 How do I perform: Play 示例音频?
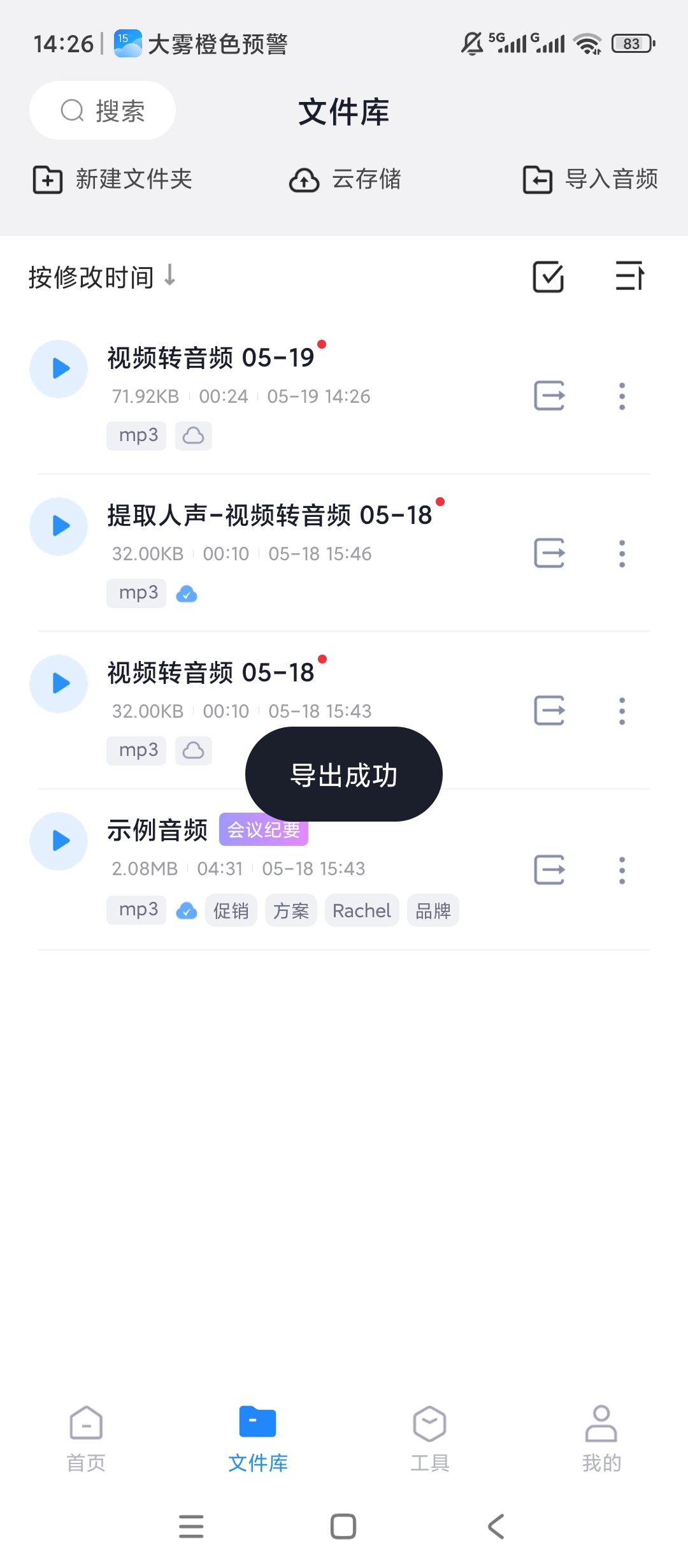tap(59, 841)
